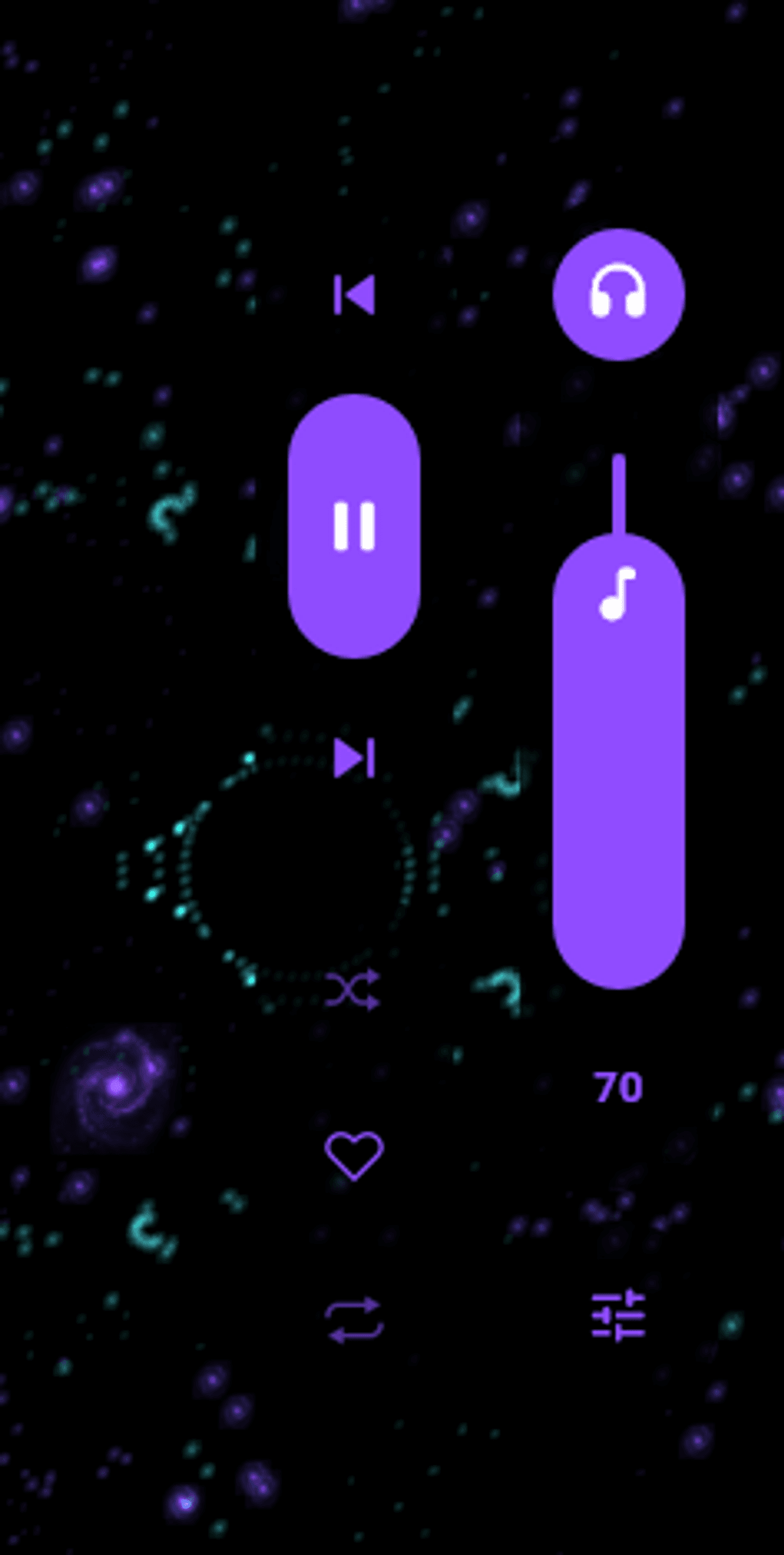The height and width of the screenshot is (1555, 784).
Task: Toggle shuffle mode
Action: 353,989
